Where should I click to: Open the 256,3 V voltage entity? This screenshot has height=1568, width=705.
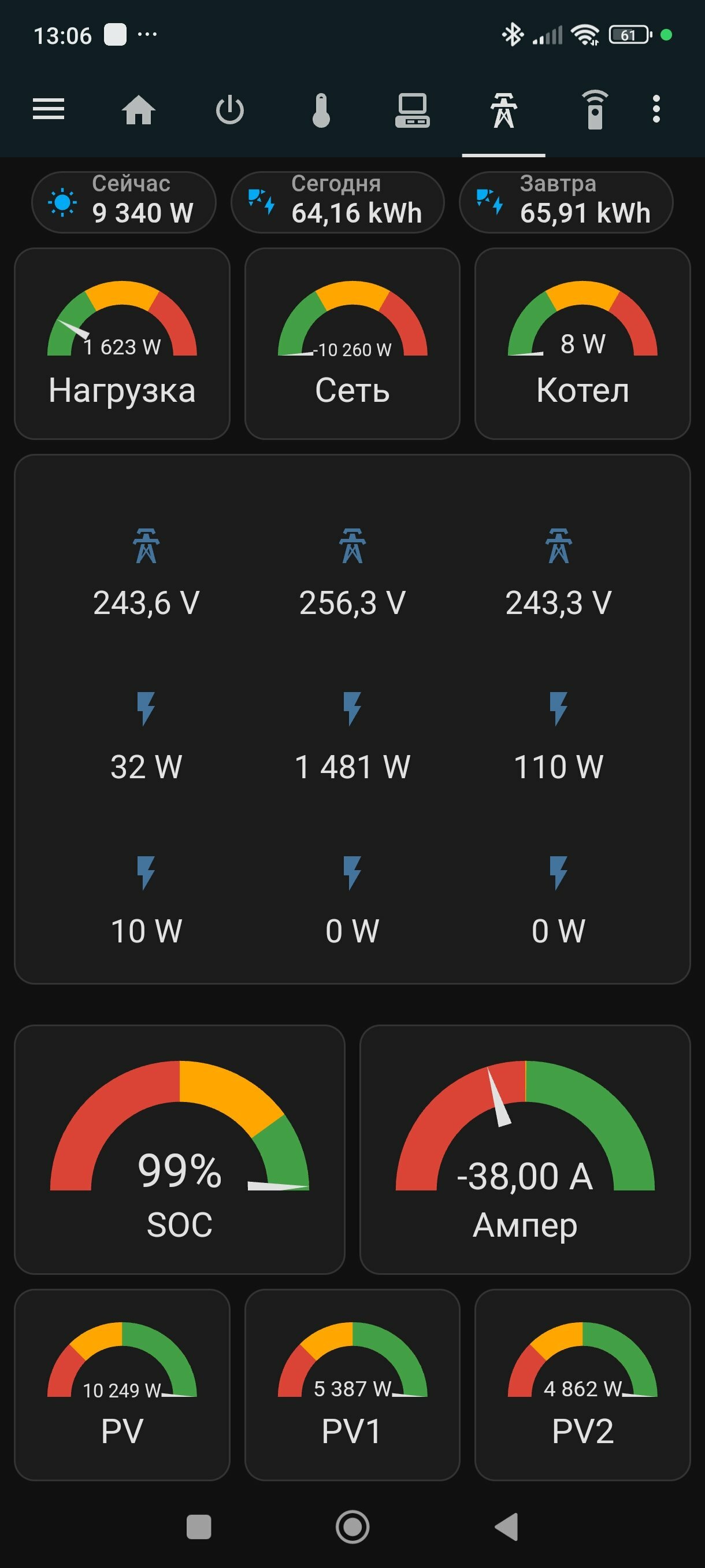[352, 573]
